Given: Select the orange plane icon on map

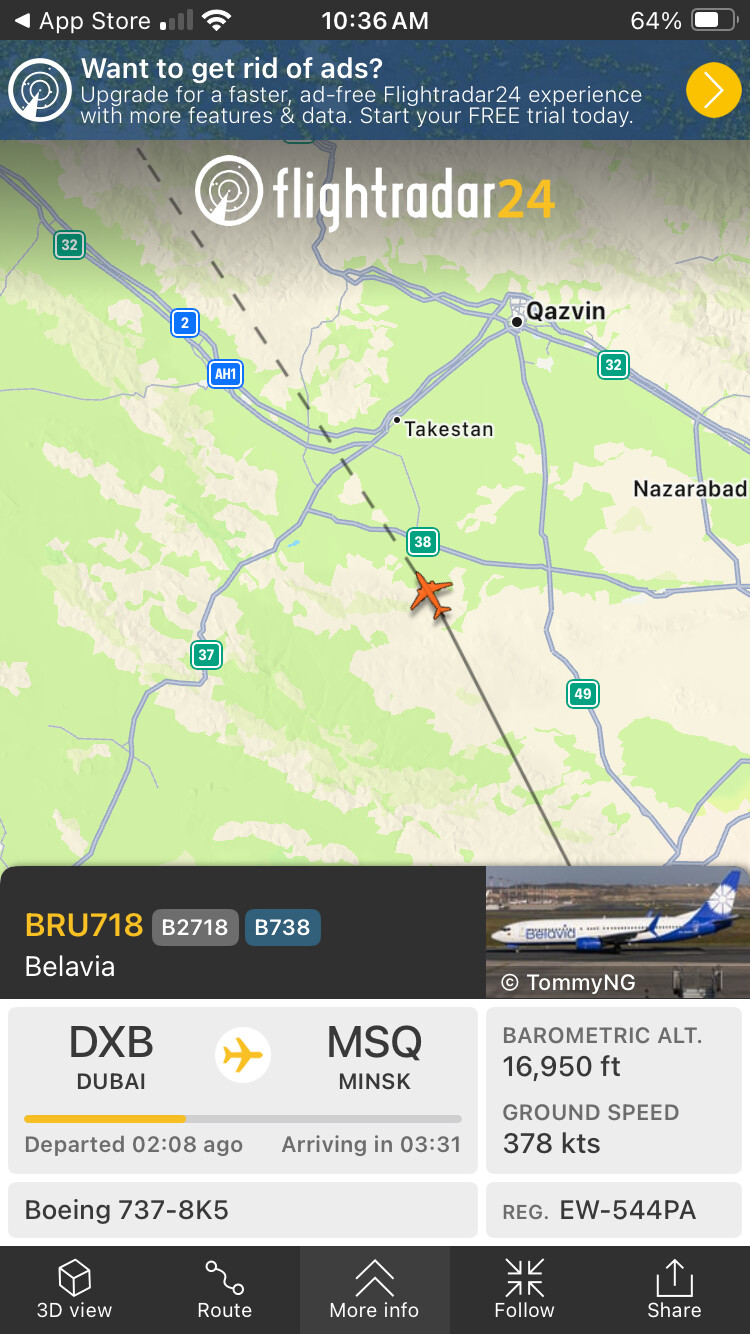Looking at the screenshot, I should (431, 594).
